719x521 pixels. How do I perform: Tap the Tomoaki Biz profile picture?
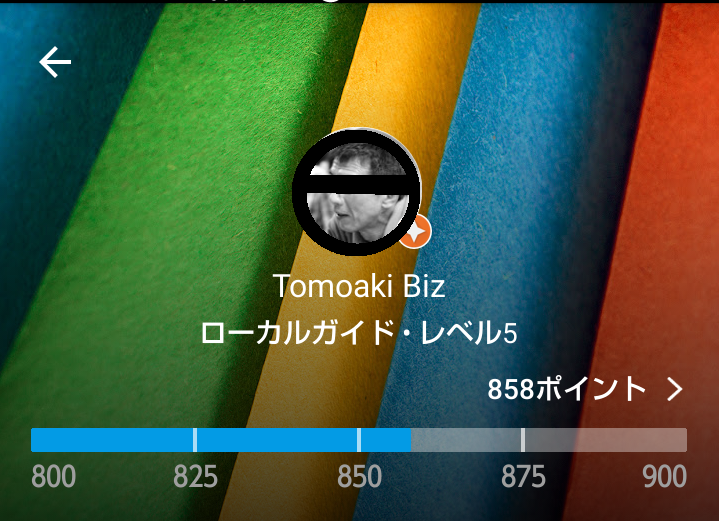(357, 192)
